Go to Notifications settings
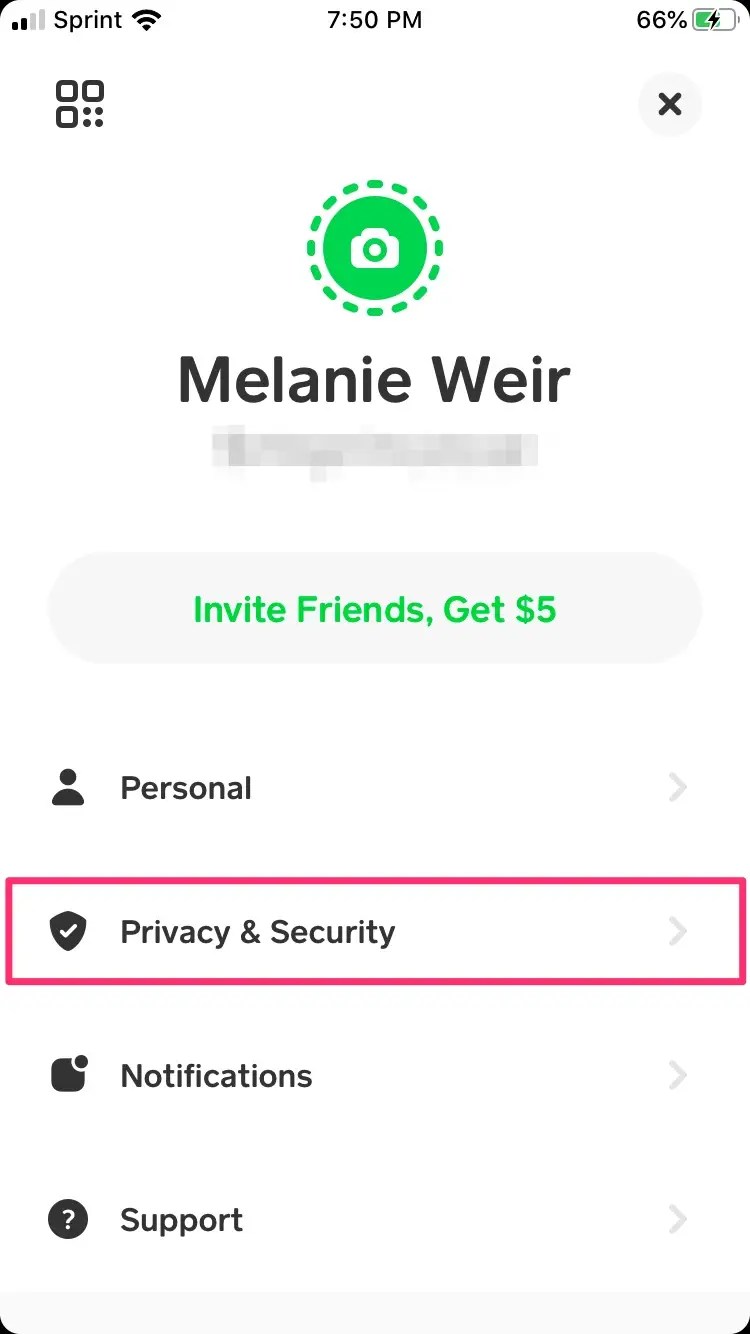This screenshot has height=1334, width=750. pos(375,1076)
